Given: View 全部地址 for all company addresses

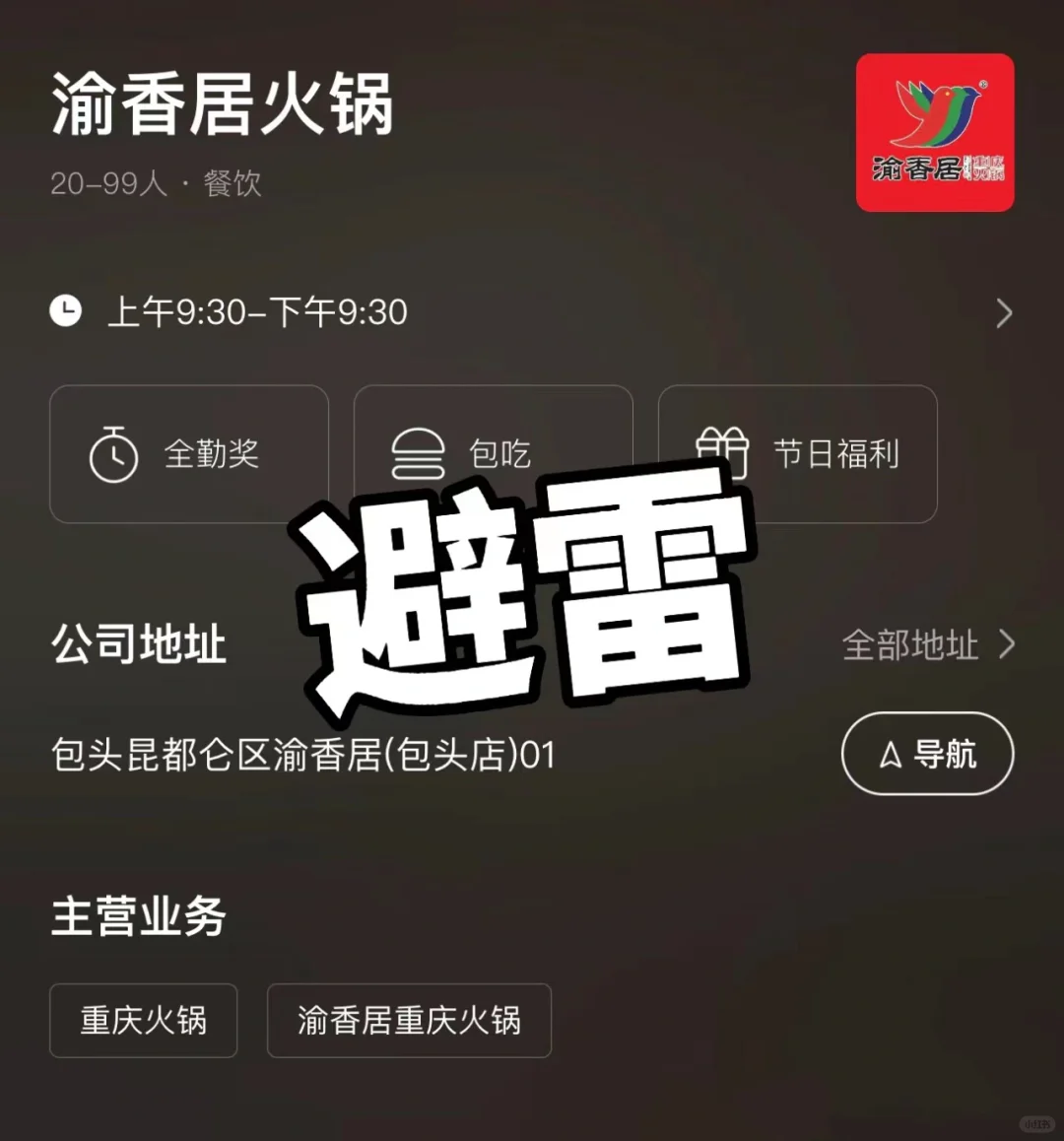Looking at the screenshot, I should point(927,645).
